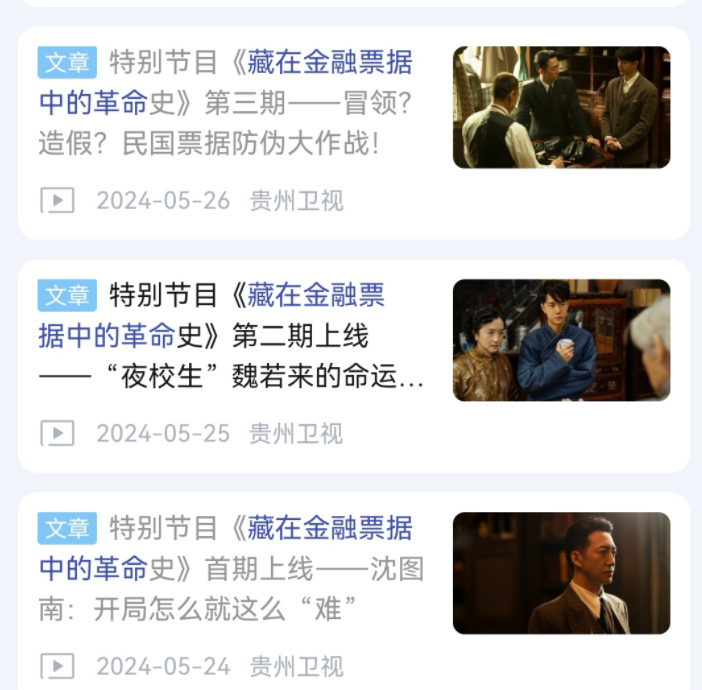Open the 首期上线 沈图南 article
This screenshot has width=702, height=690.
point(240,569)
